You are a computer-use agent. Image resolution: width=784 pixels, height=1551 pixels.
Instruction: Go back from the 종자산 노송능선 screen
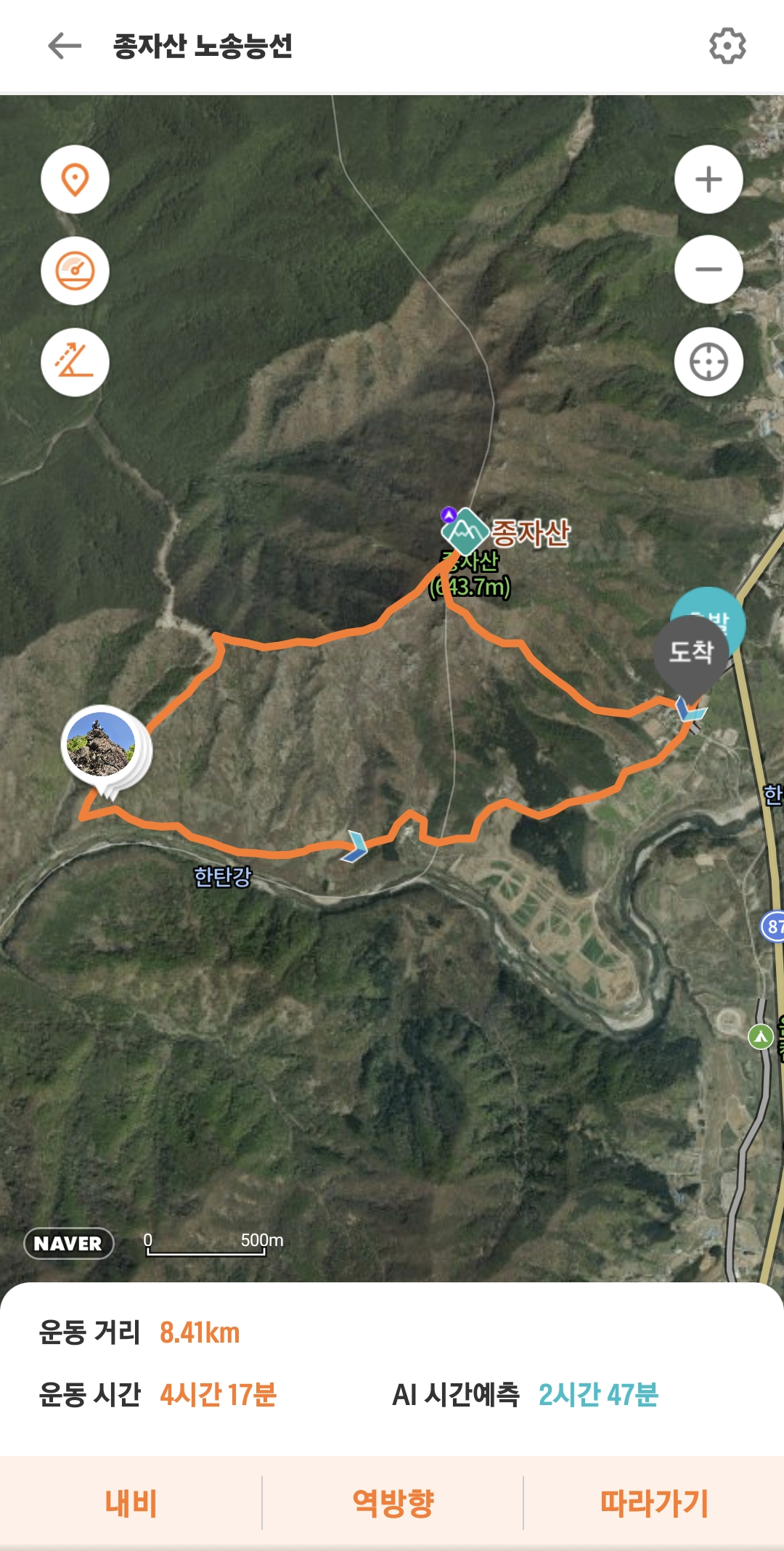pos(64,46)
